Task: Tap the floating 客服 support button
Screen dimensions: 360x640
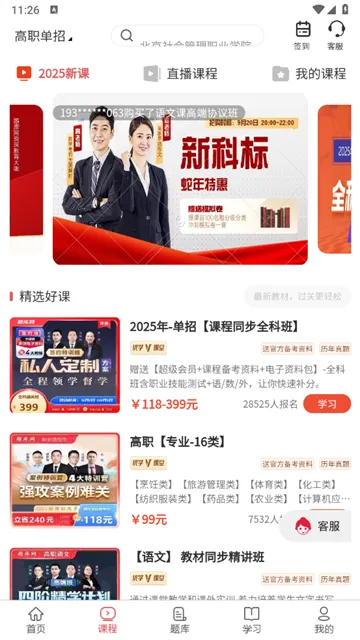Action: coord(317,526)
